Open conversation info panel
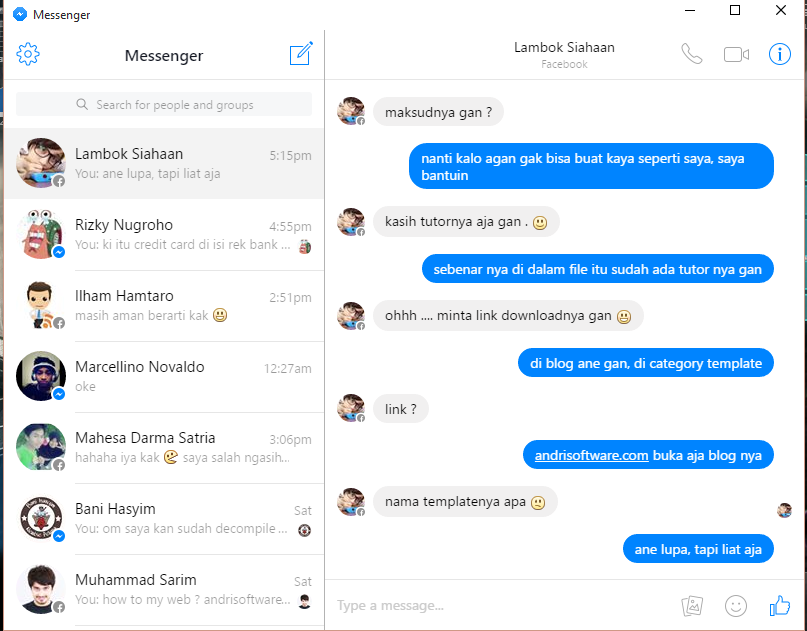The width and height of the screenshot is (807, 631). pyautogui.click(x=780, y=54)
